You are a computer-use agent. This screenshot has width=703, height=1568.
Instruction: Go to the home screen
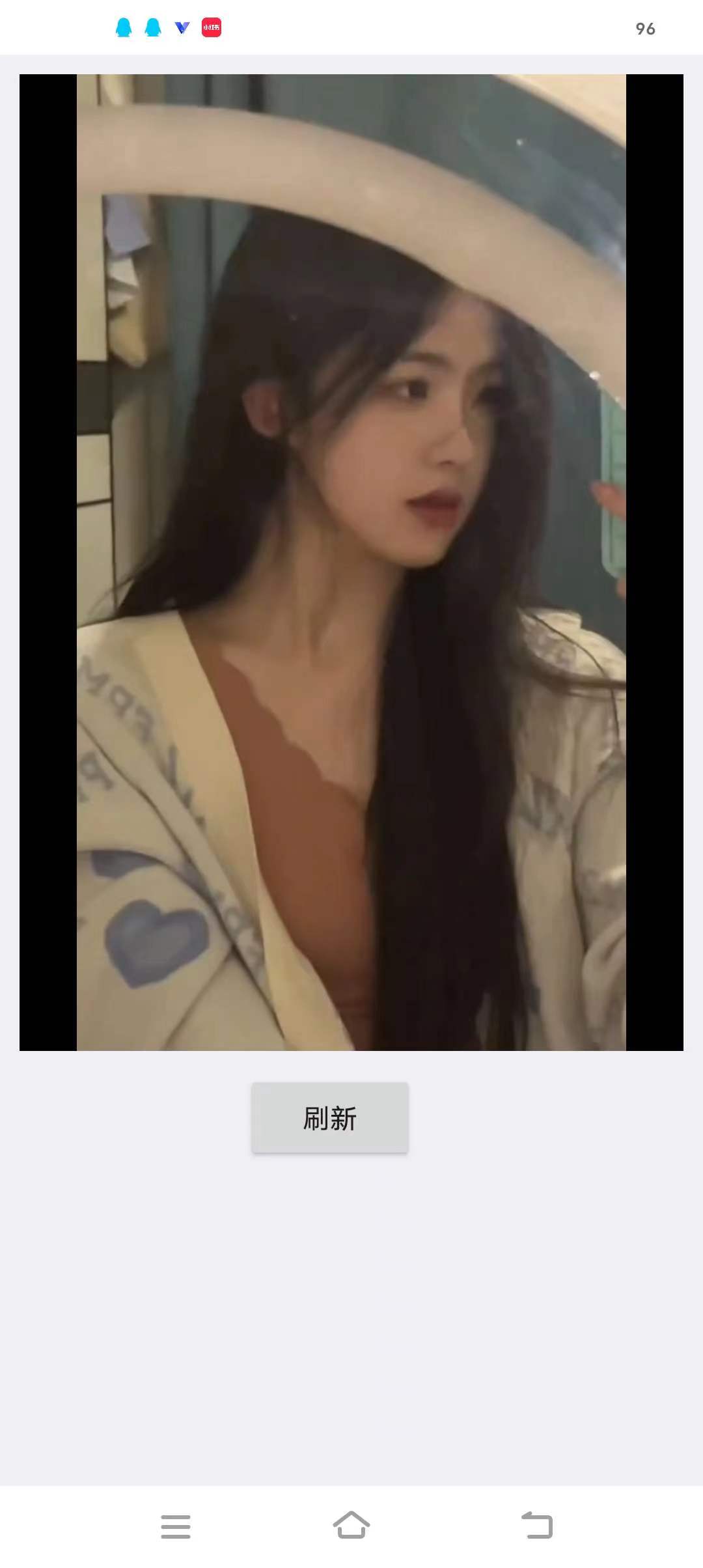tap(351, 1525)
